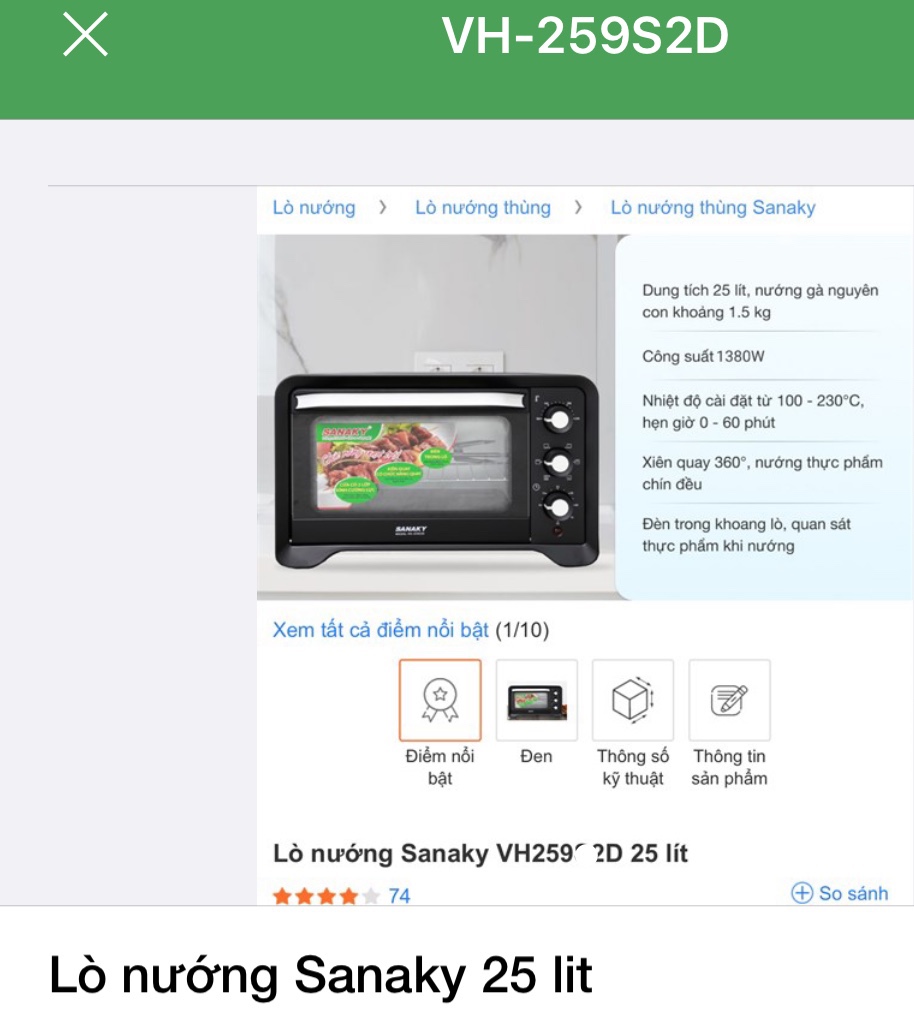Close the VH-259S2D view

[x=85, y=36]
